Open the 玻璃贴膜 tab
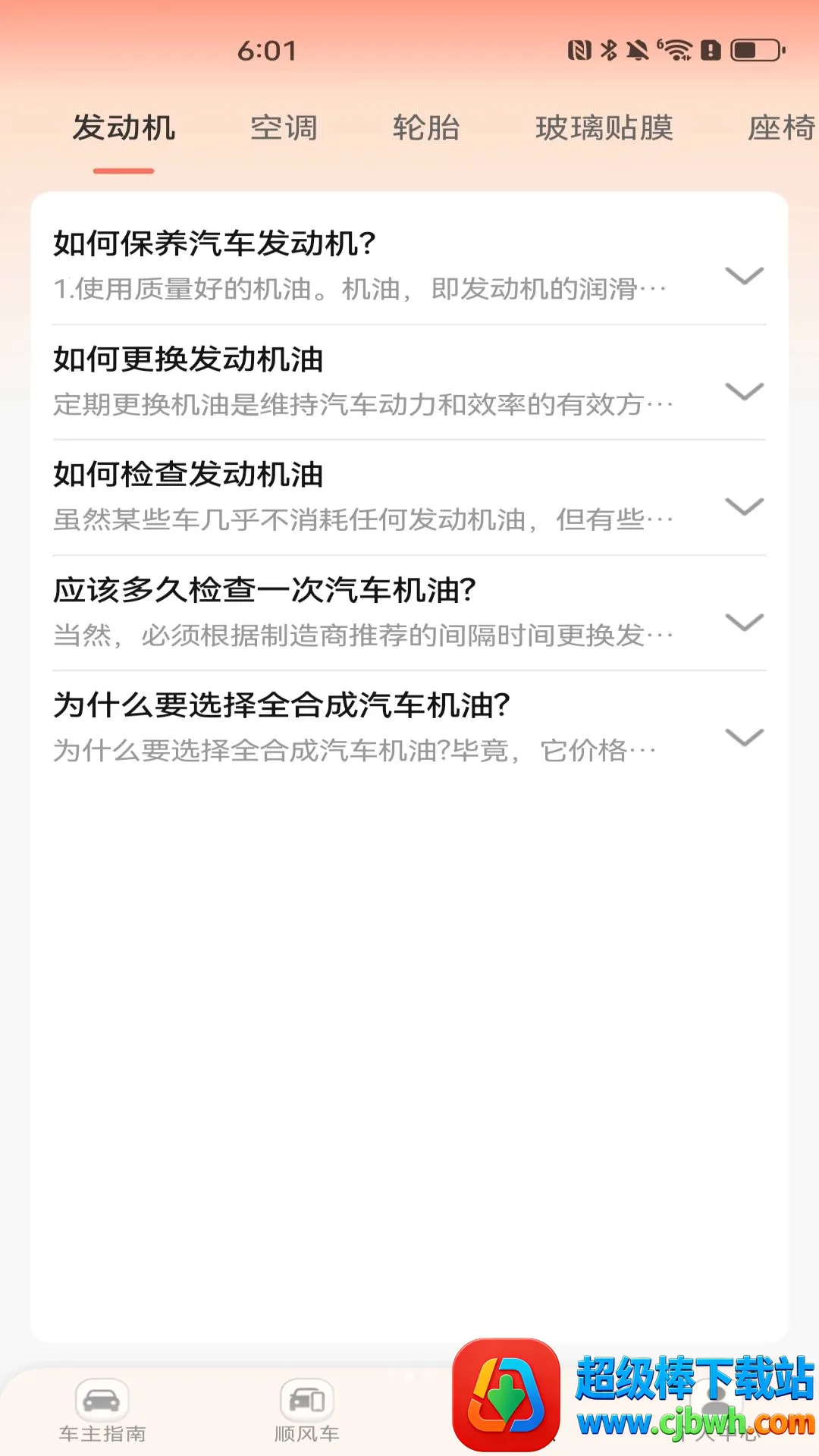Viewport: 819px width, 1456px height. [x=604, y=127]
